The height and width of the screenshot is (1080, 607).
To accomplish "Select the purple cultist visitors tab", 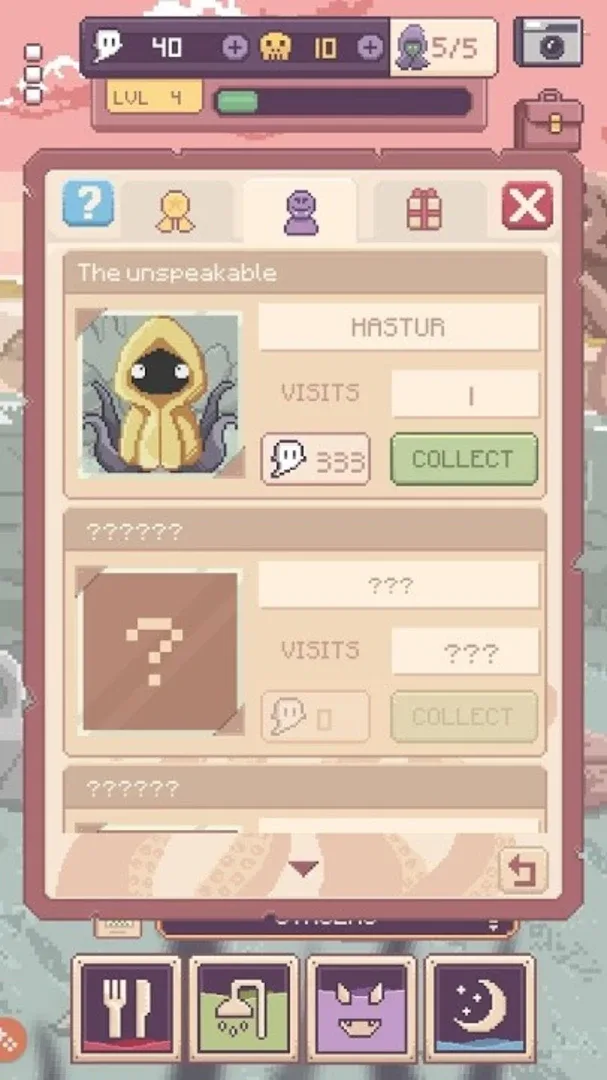I will click(x=300, y=212).
